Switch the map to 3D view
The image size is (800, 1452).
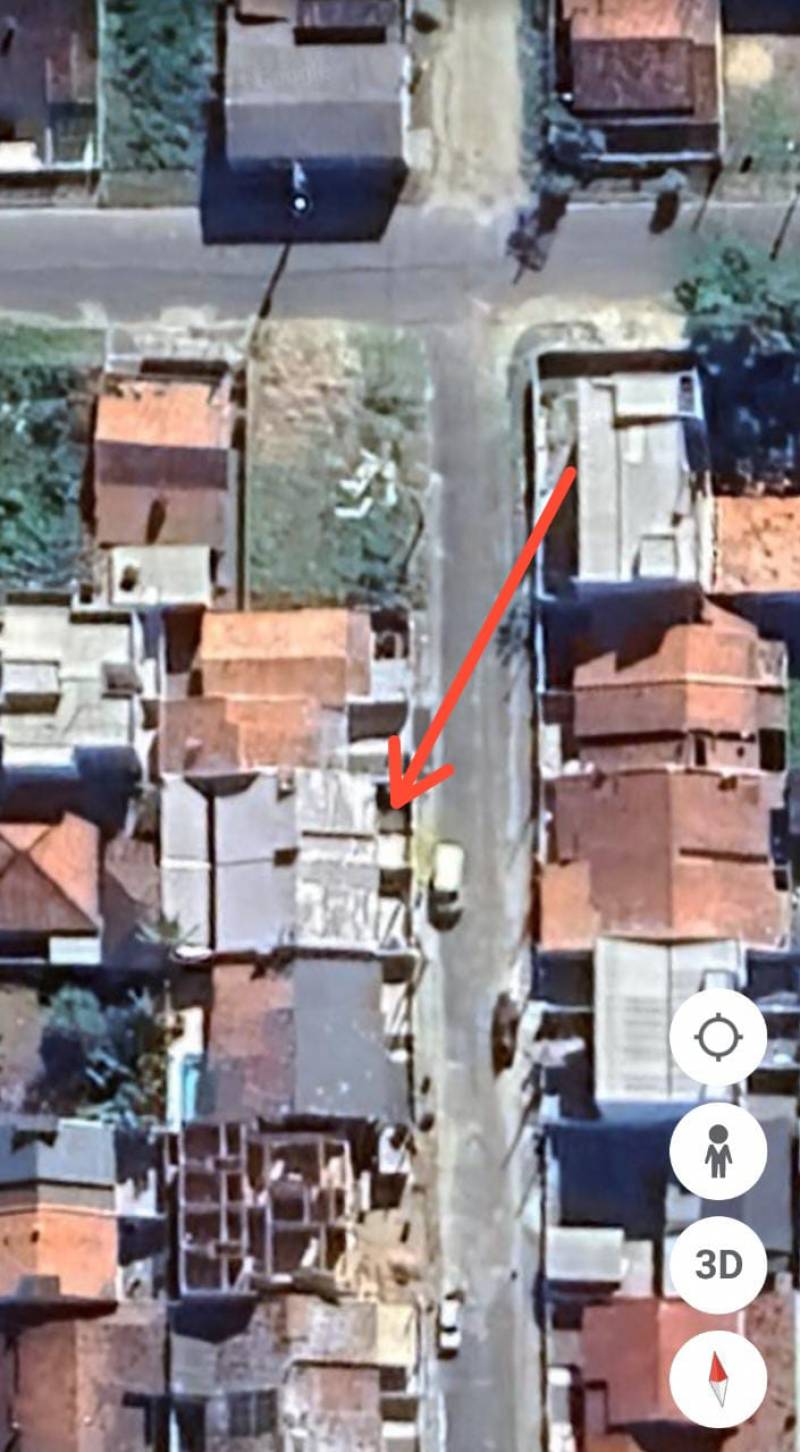(718, 1265)
